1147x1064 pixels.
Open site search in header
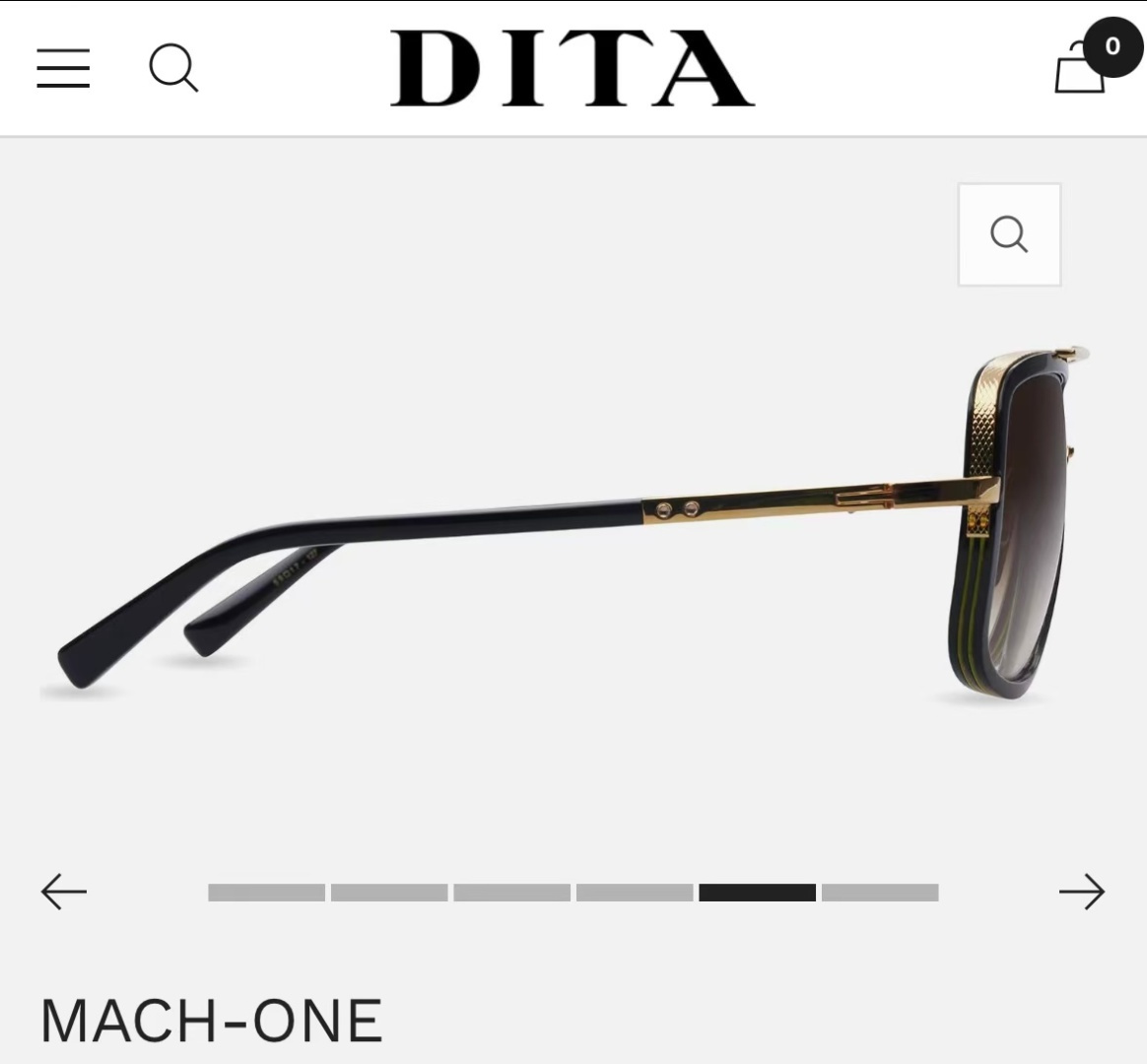point(173,68)
